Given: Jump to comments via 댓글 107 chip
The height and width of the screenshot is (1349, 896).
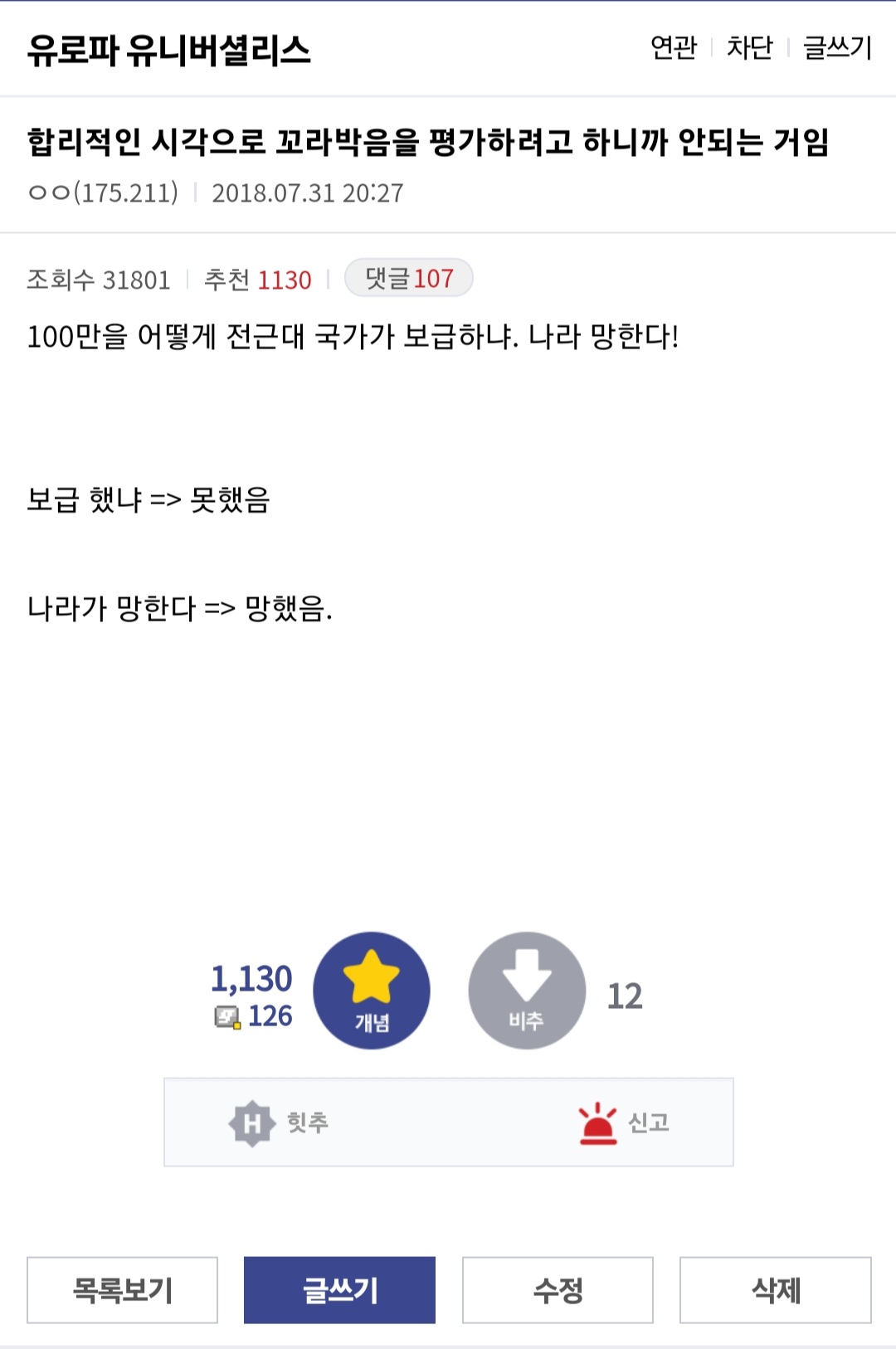Looking at the screenshot, I should coord(409,279).
